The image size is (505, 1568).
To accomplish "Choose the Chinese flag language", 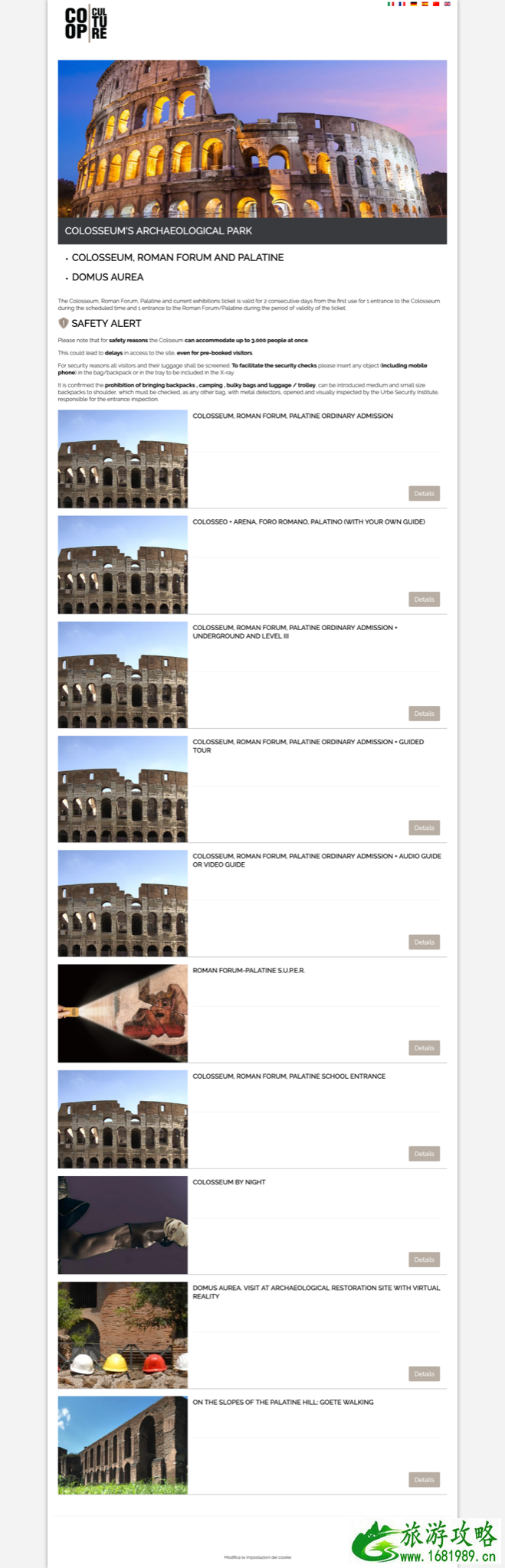I will click(436, 4).
